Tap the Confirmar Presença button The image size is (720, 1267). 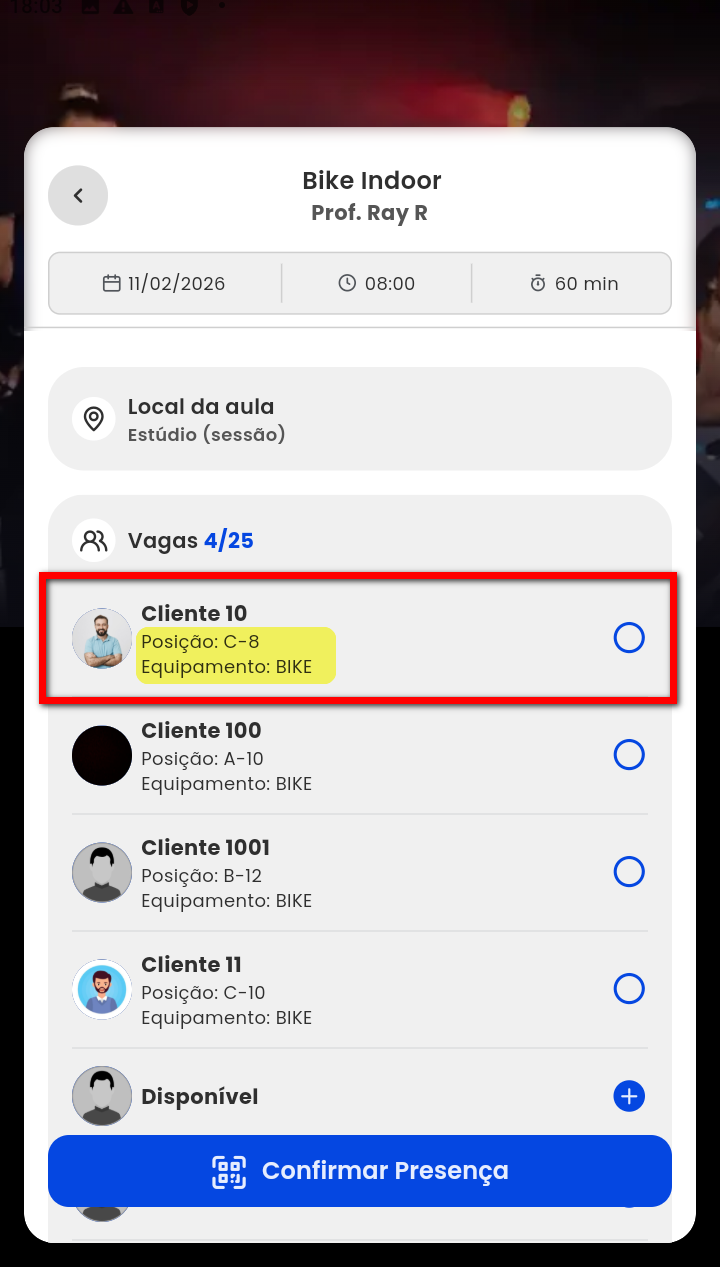click(x=360, y=1171)
